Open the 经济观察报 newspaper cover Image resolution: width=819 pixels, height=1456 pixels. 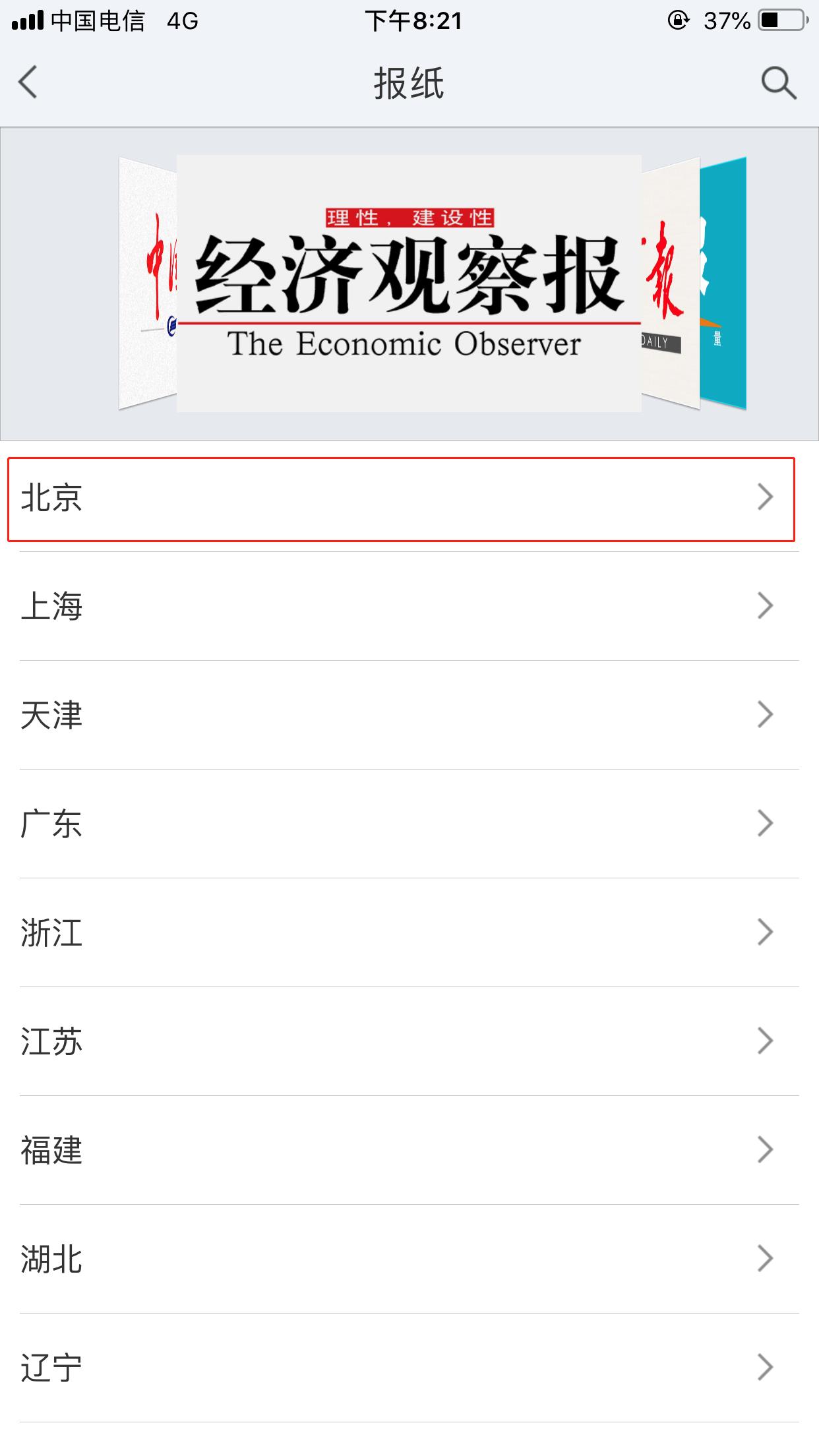pyautogui.click(x=409, y=284)
